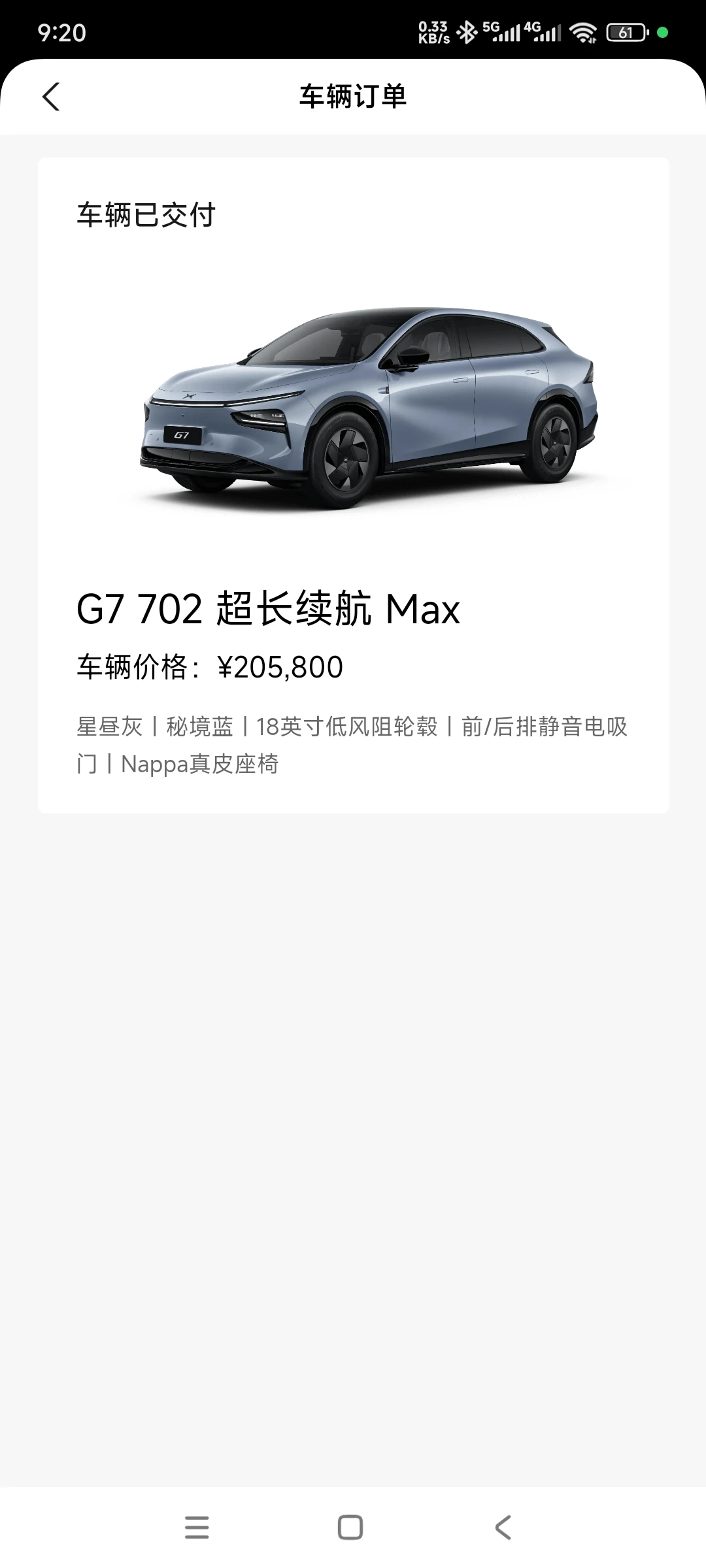This screenshot has height=1568, width=706.
Task: Open the G7 702 超长续航 Max order card
Action: click(353, 485)
